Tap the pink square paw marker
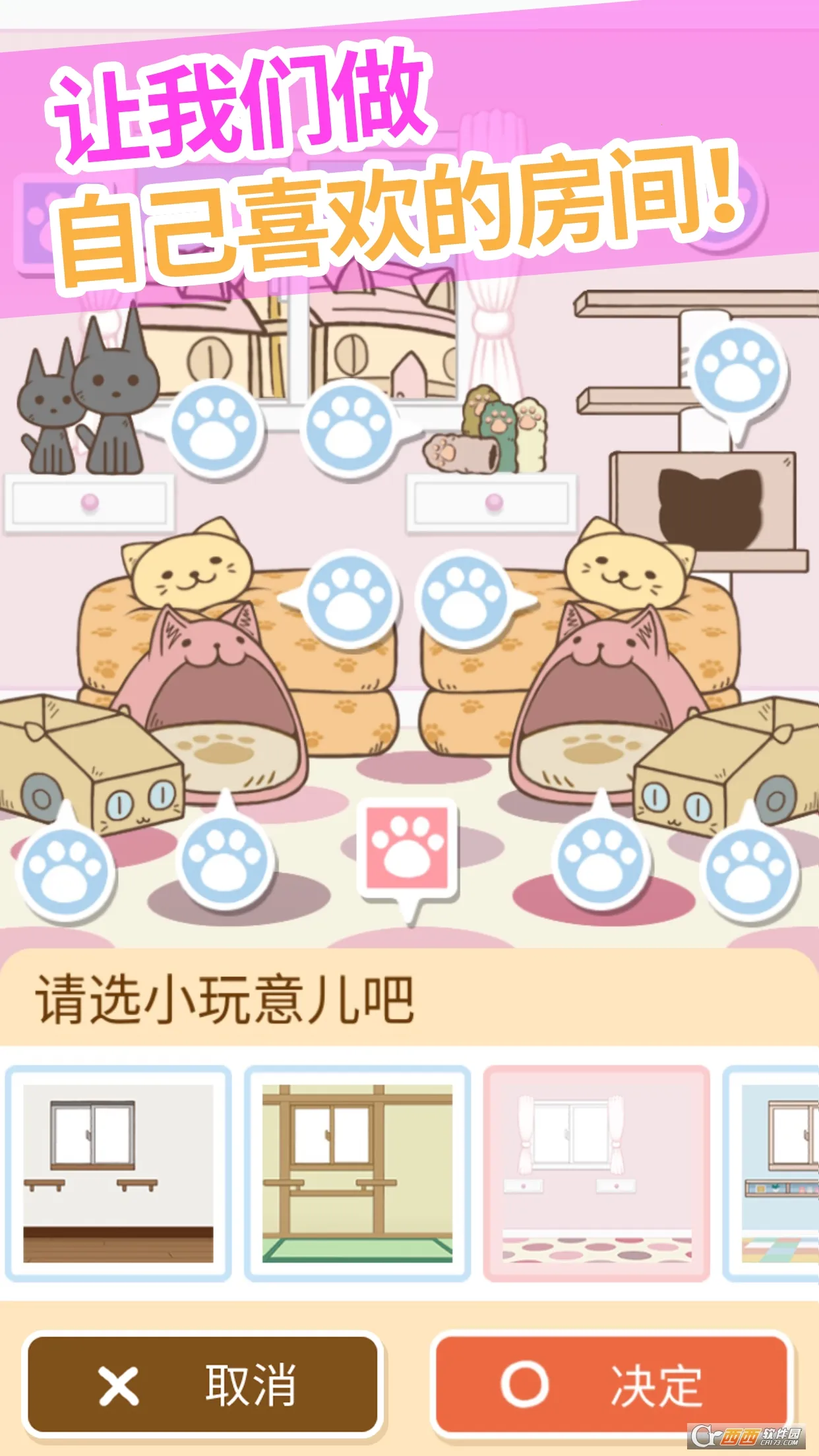The height and width of the screenshot is (1456, 819). coord(407,849)
